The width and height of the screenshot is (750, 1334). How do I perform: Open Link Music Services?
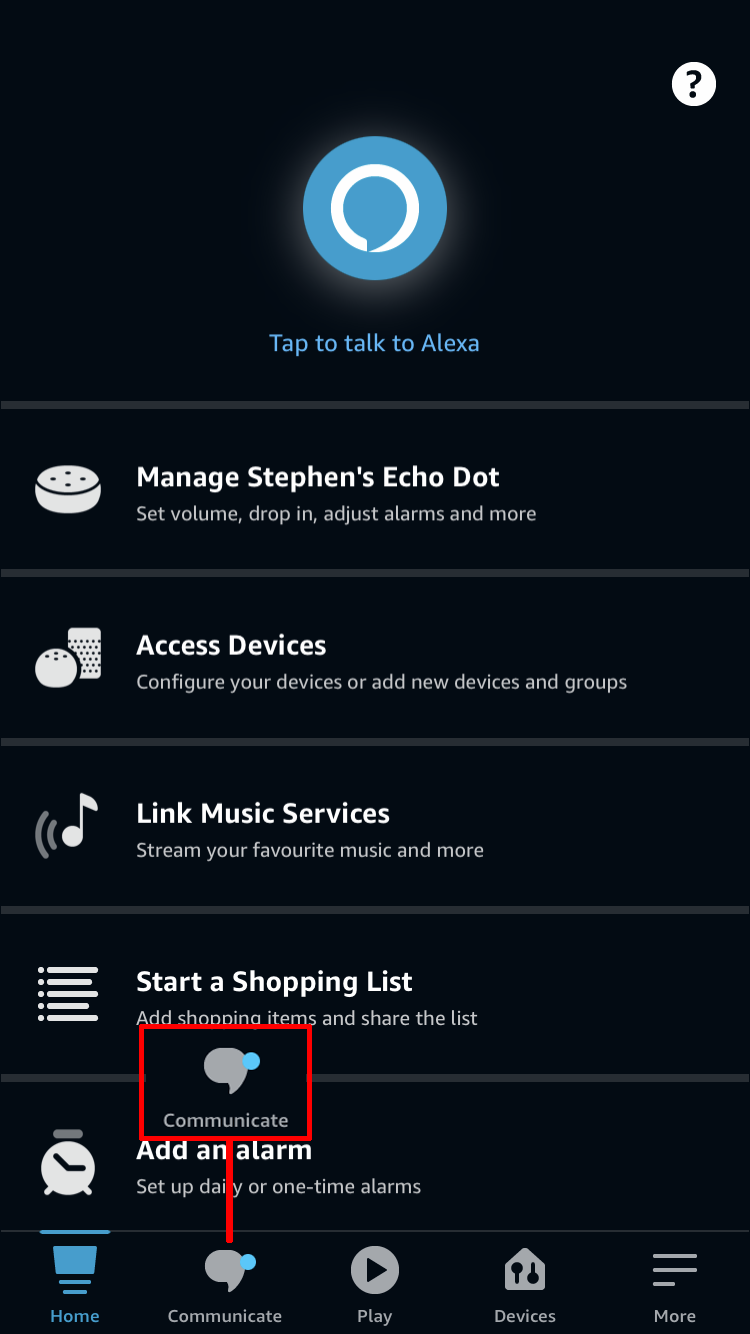point(375,828)
